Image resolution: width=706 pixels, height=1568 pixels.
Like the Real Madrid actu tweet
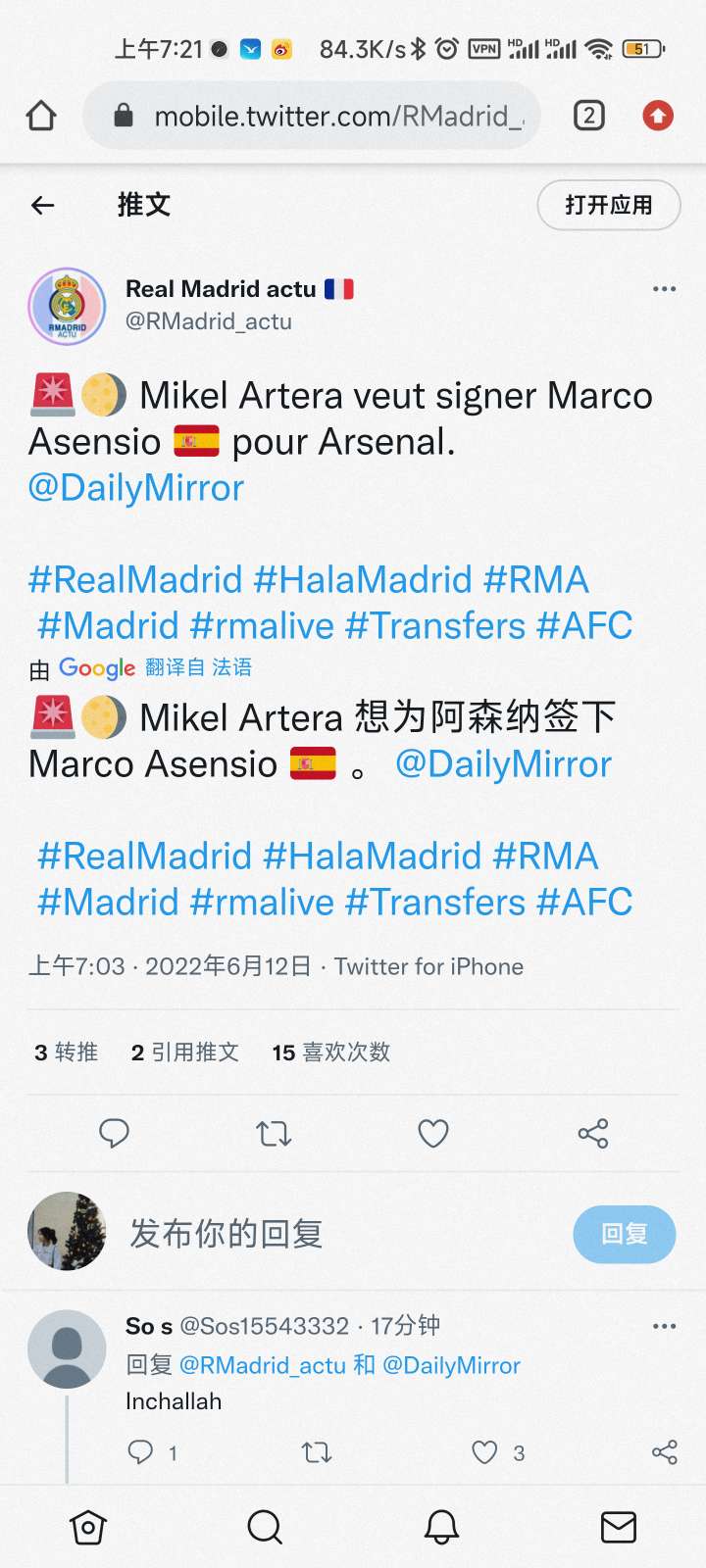(x=433, y=1134)
